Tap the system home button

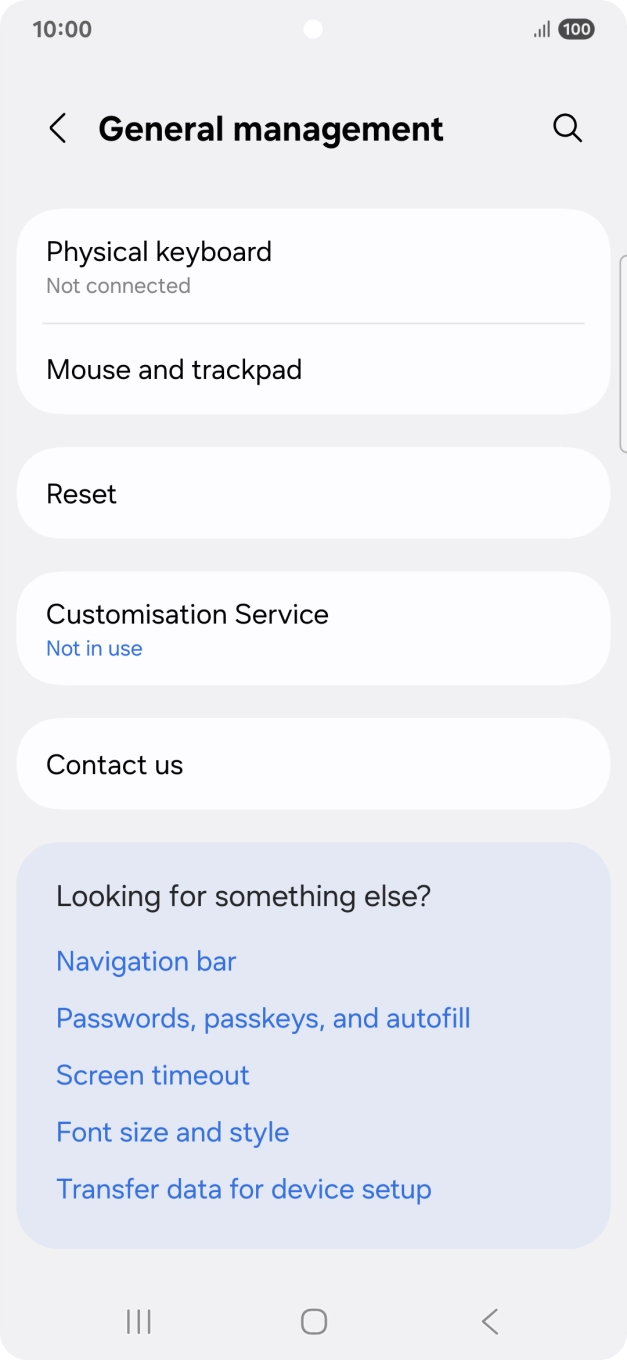point(314,1322)
